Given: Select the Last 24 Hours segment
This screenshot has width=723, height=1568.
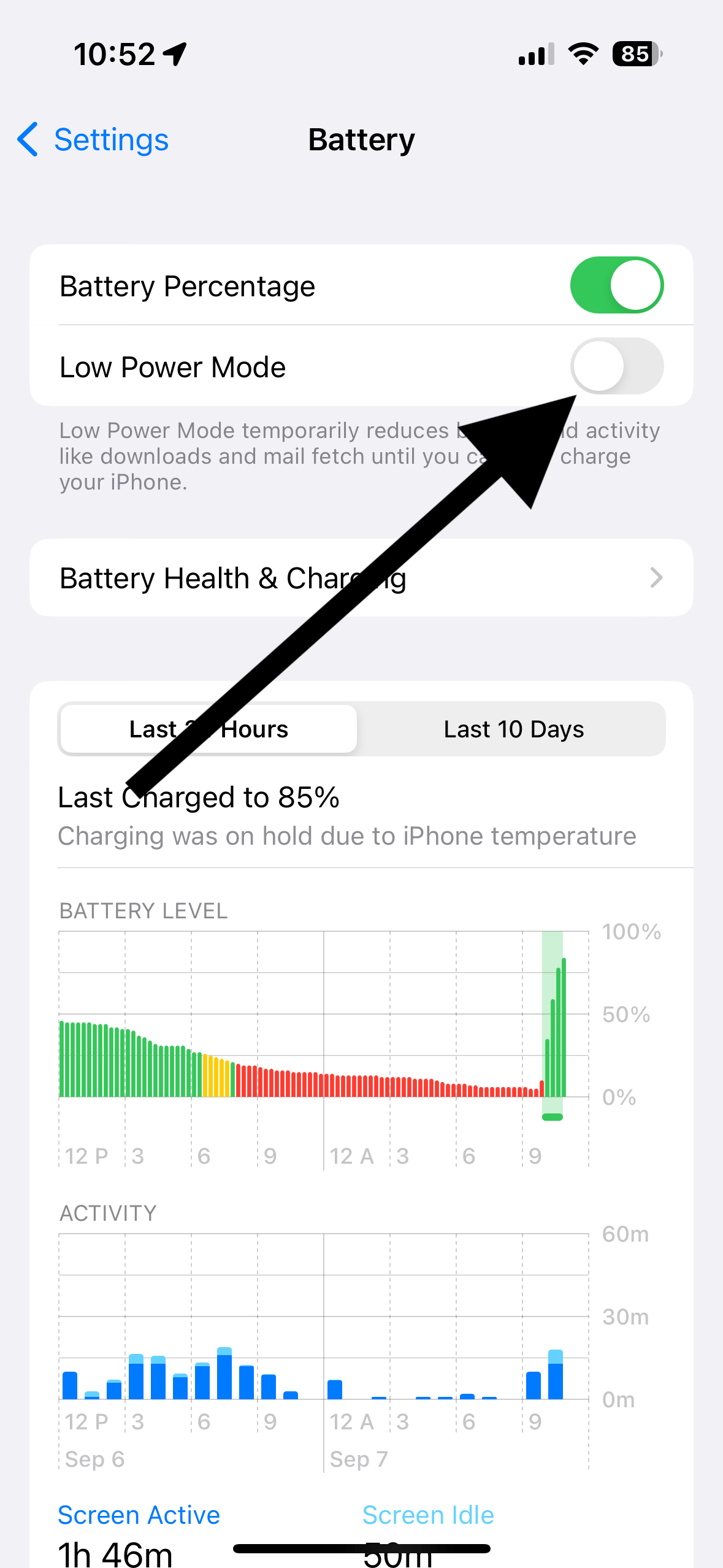Looking at the screenshot, I should (208, 729).
